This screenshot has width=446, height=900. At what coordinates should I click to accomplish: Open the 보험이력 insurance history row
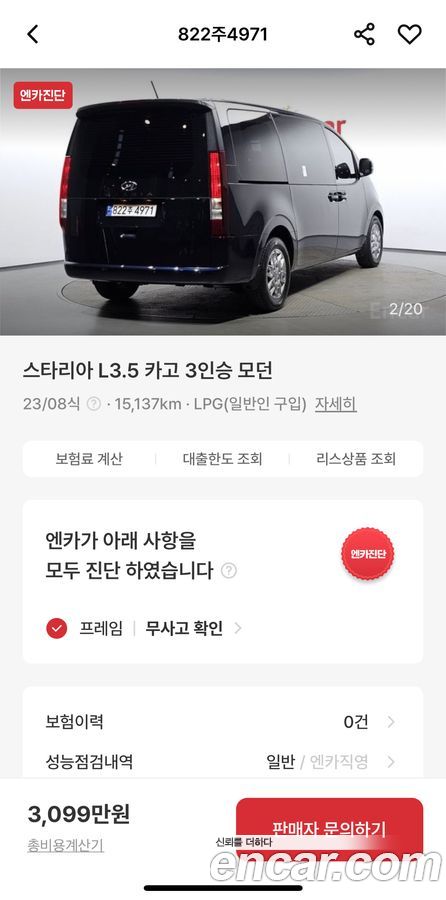pos(223,721)
